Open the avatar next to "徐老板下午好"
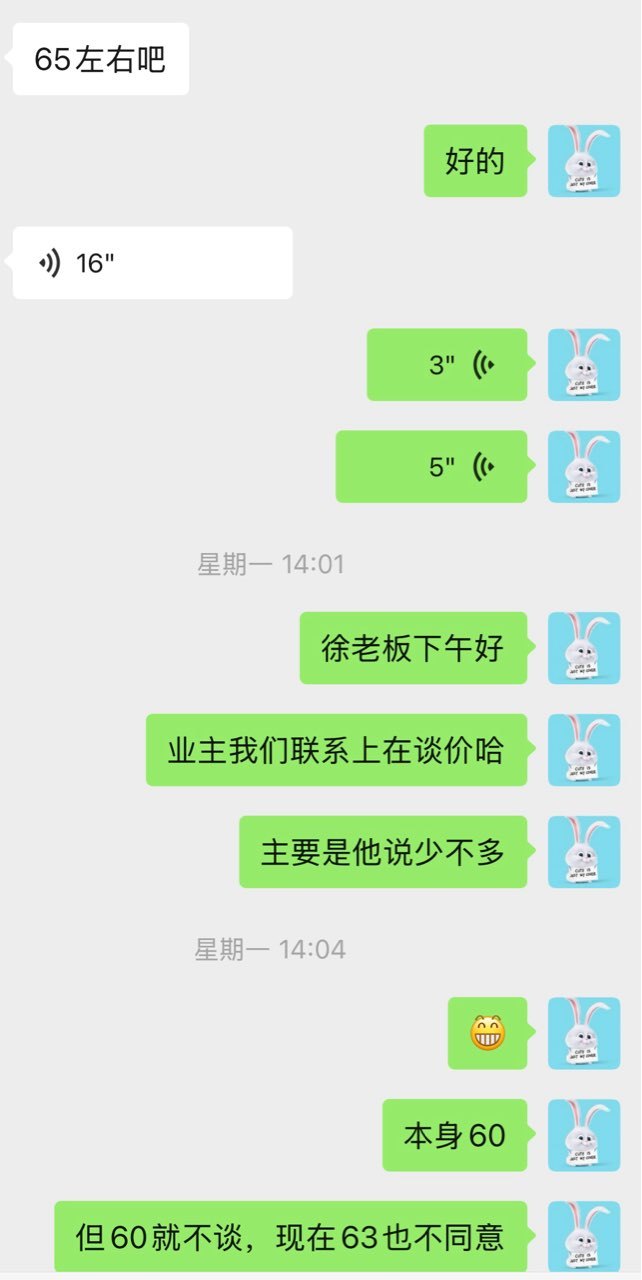The image size is (642, 1280). [x=584, y=648]
